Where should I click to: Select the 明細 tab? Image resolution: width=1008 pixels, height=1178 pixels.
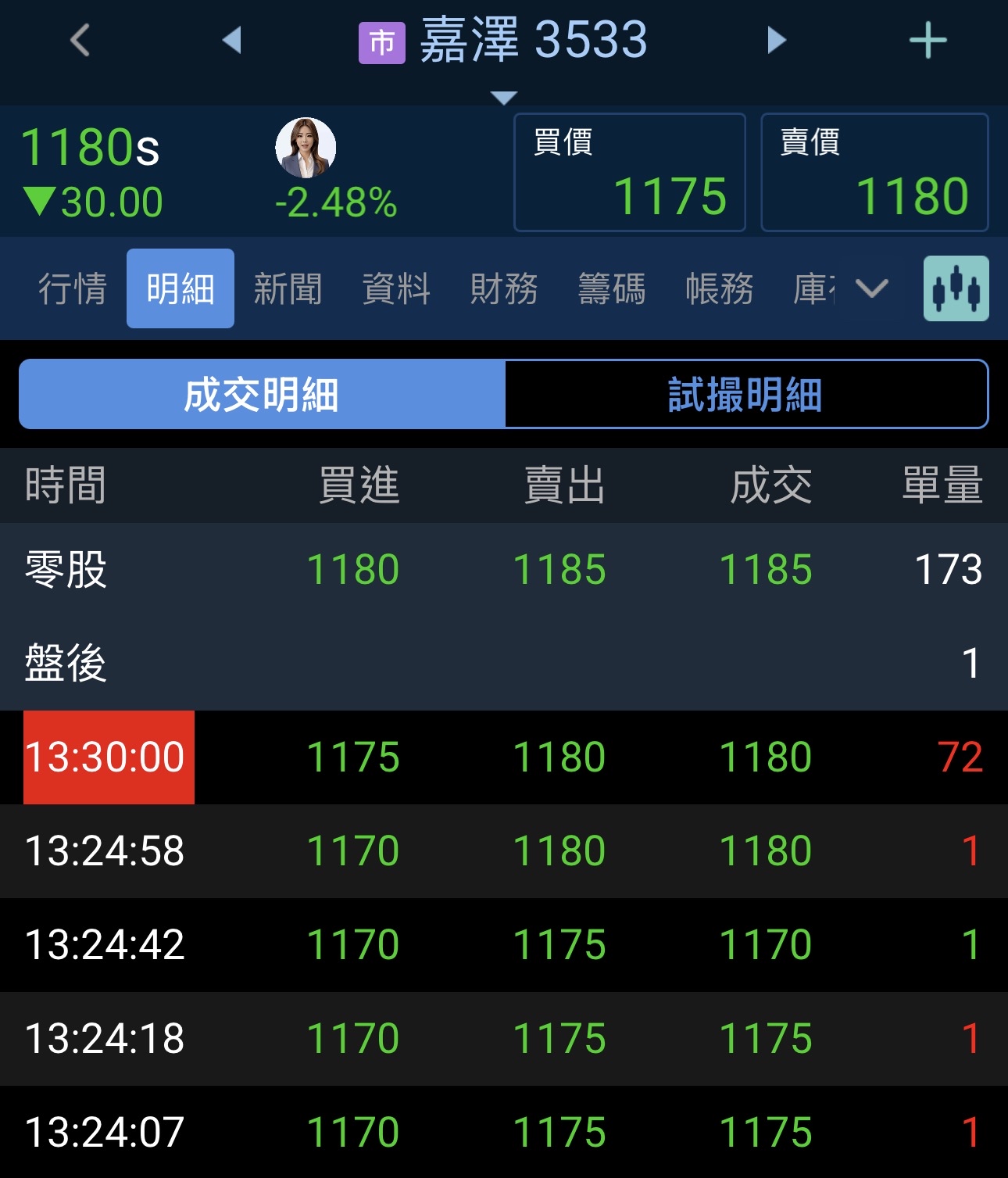(x=181, y=288)
